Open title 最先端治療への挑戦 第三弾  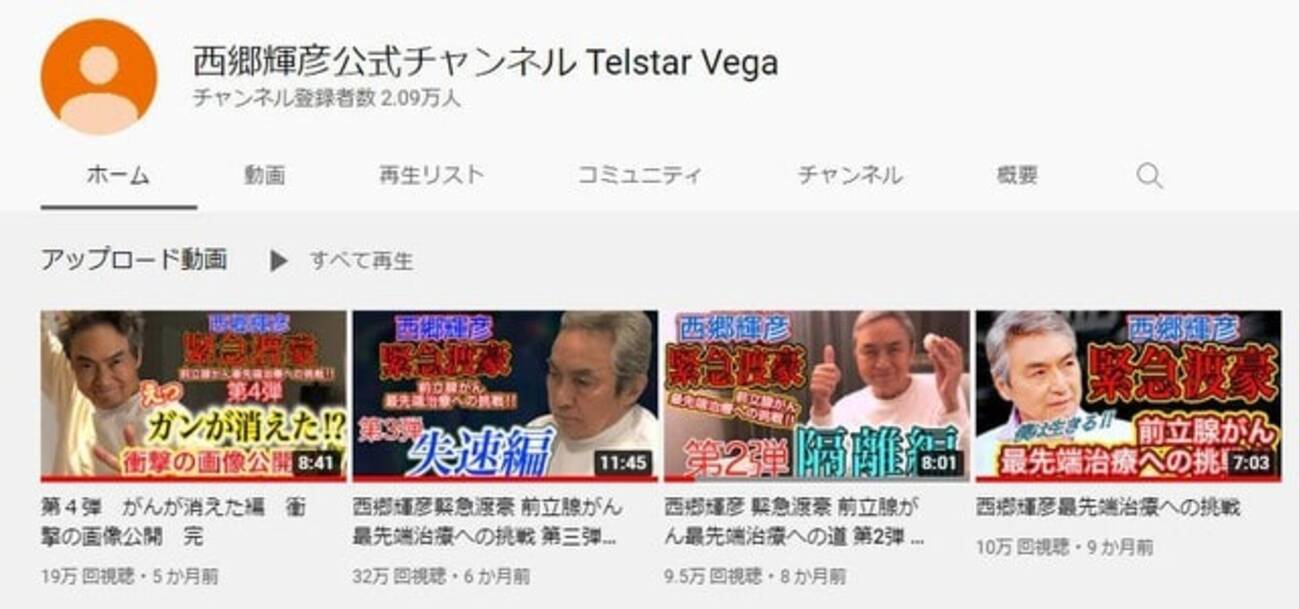click(x=485, y=521)
